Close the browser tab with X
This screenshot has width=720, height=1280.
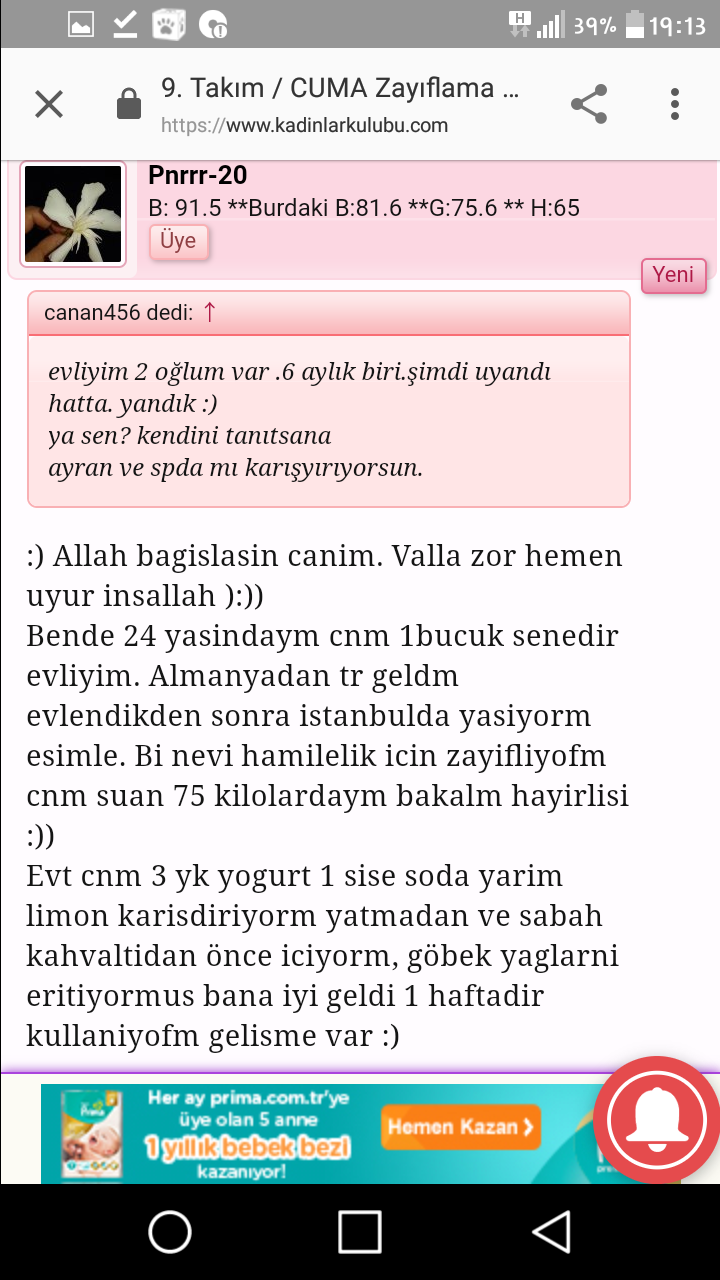click(49, 104)
